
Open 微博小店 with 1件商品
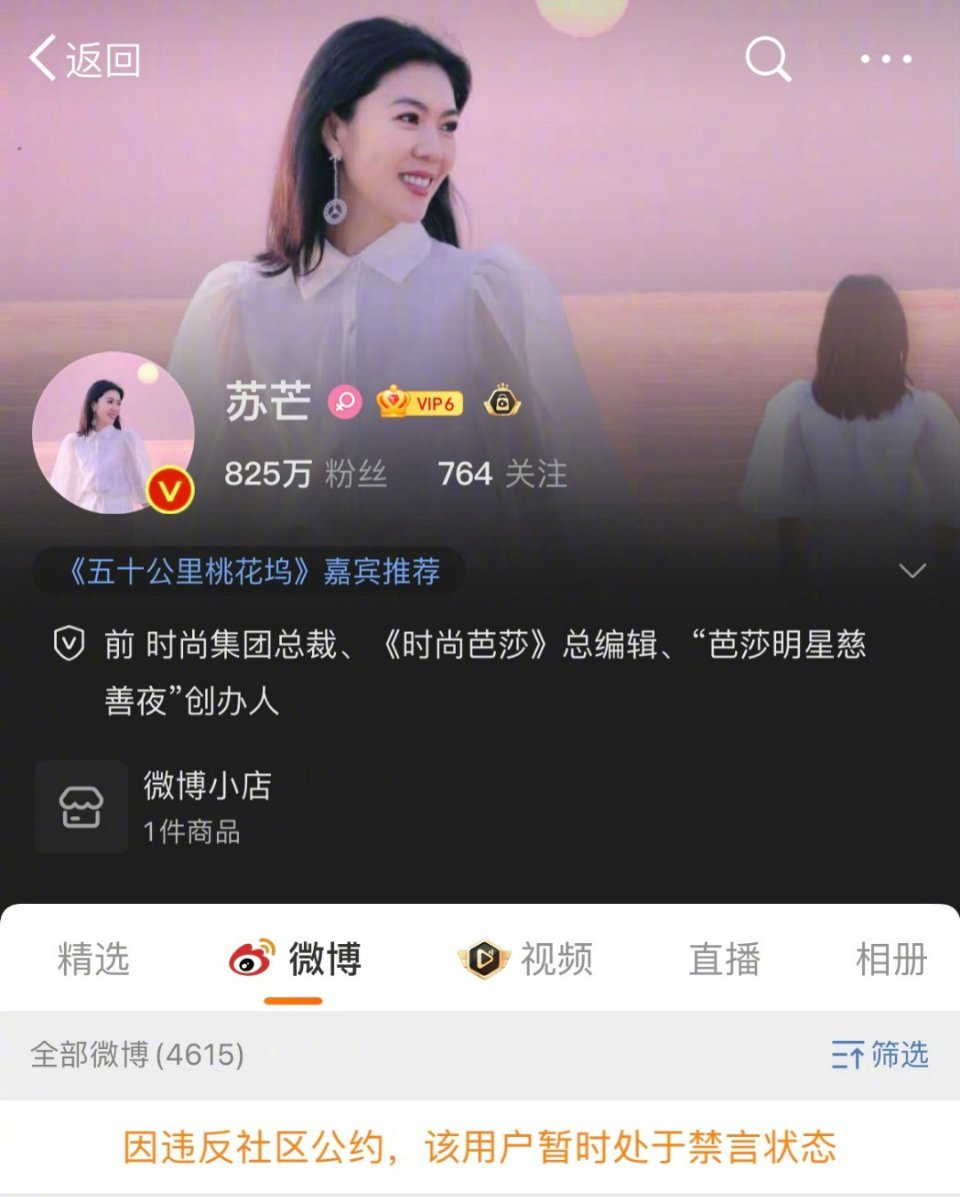coord(154,807)
